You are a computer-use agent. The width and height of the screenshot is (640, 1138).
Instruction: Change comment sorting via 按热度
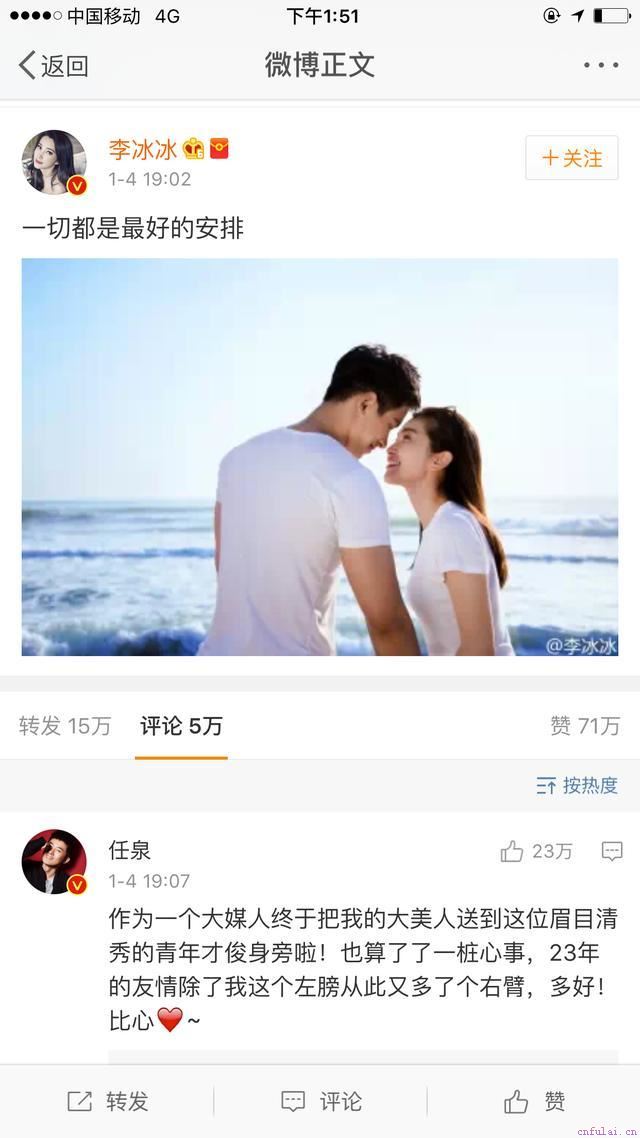click(x=577, y=786)
